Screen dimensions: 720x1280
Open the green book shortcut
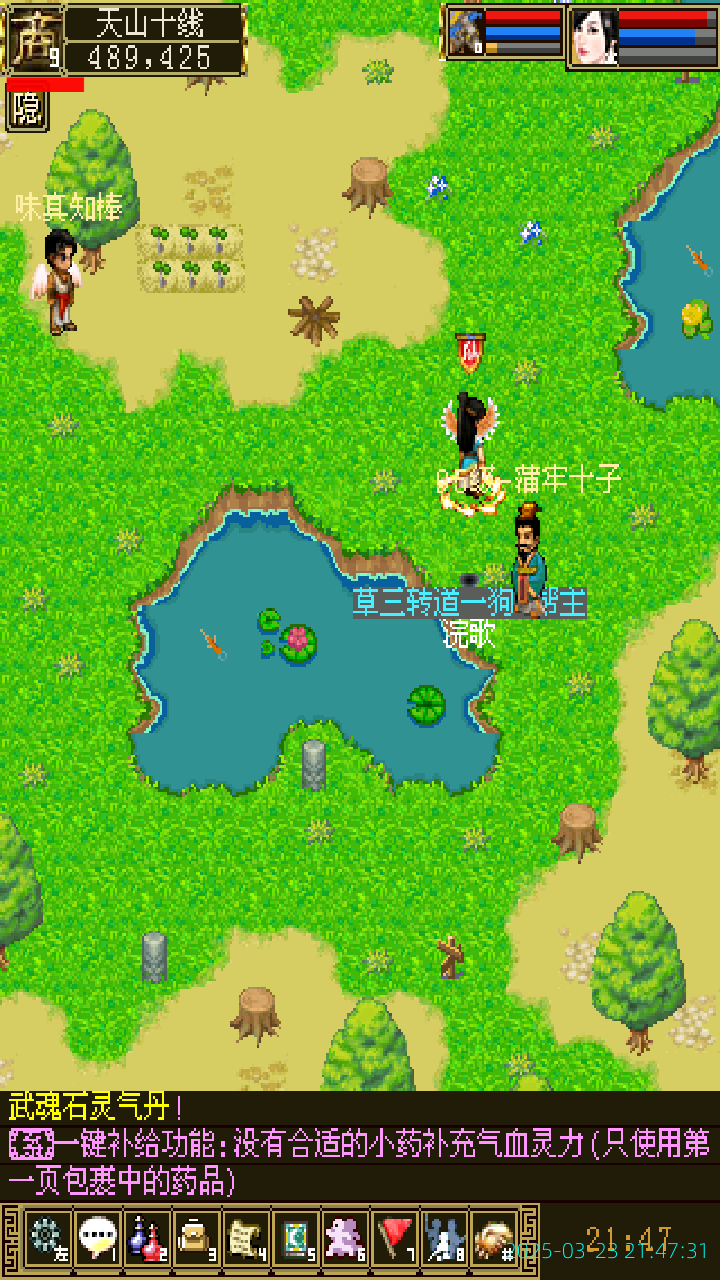click(x=296, y=1239)
